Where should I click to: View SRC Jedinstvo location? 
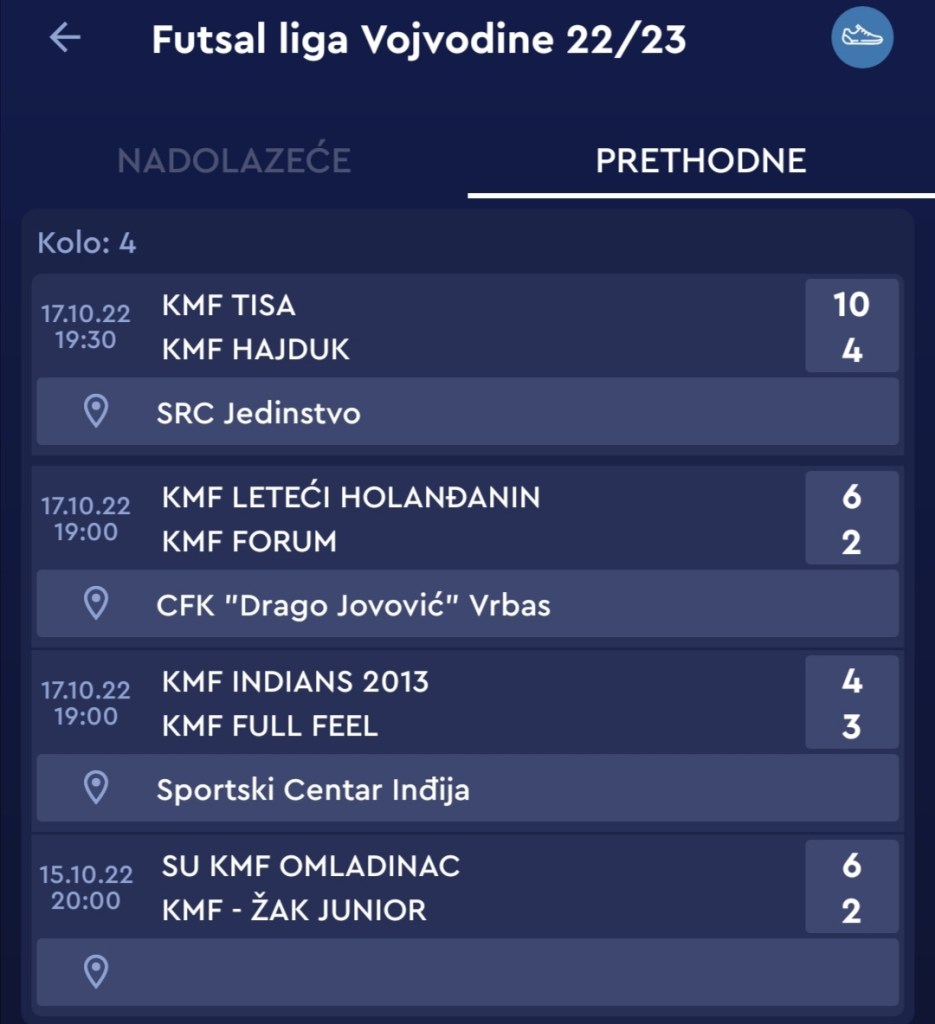(x=467, y=412)
